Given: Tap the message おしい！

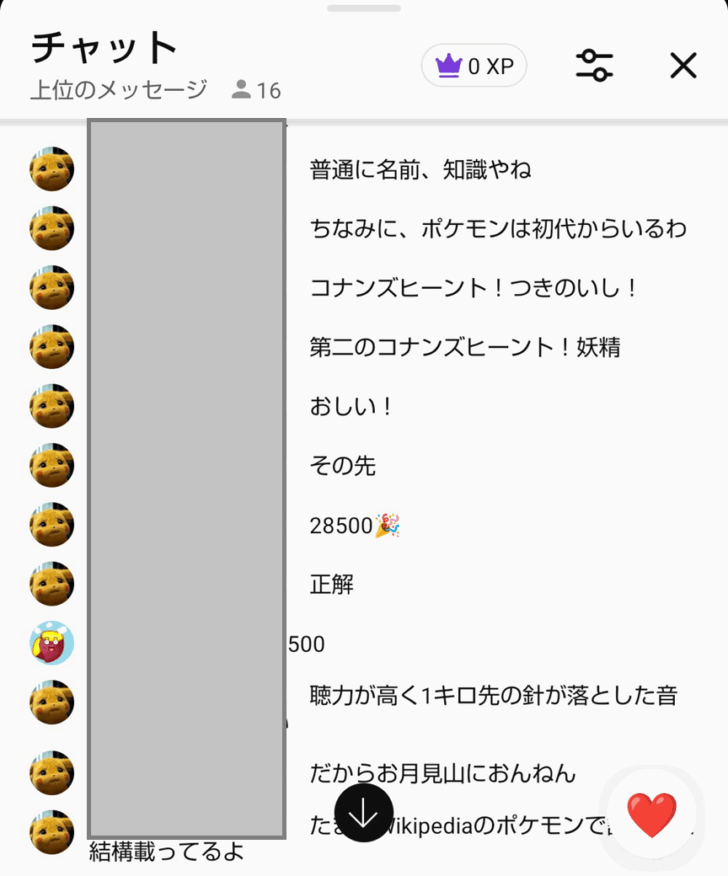Looking at the screenshot, I should 352,407.
